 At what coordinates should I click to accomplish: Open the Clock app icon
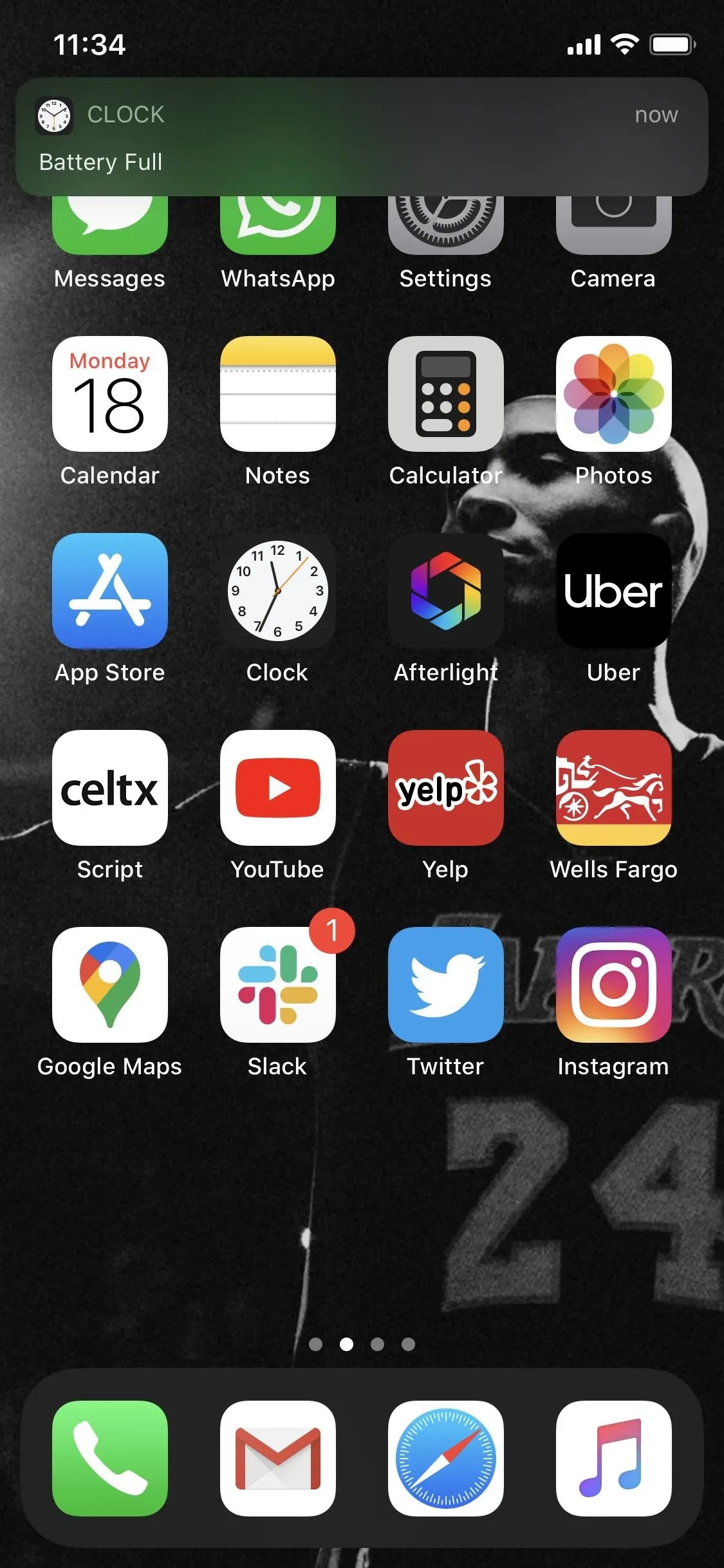[278, 591]
